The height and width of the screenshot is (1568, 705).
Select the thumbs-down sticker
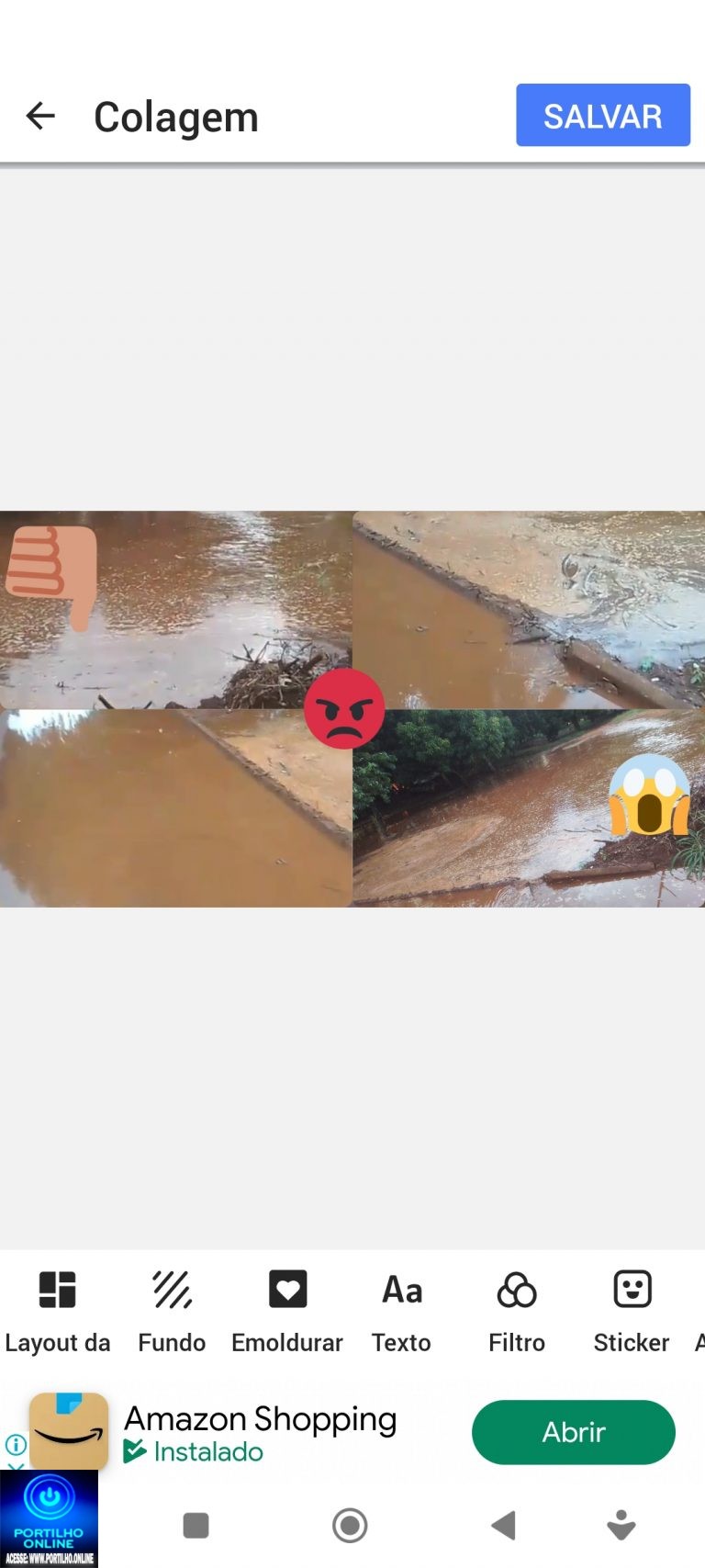pyautogui.click(x=53, y=574)
